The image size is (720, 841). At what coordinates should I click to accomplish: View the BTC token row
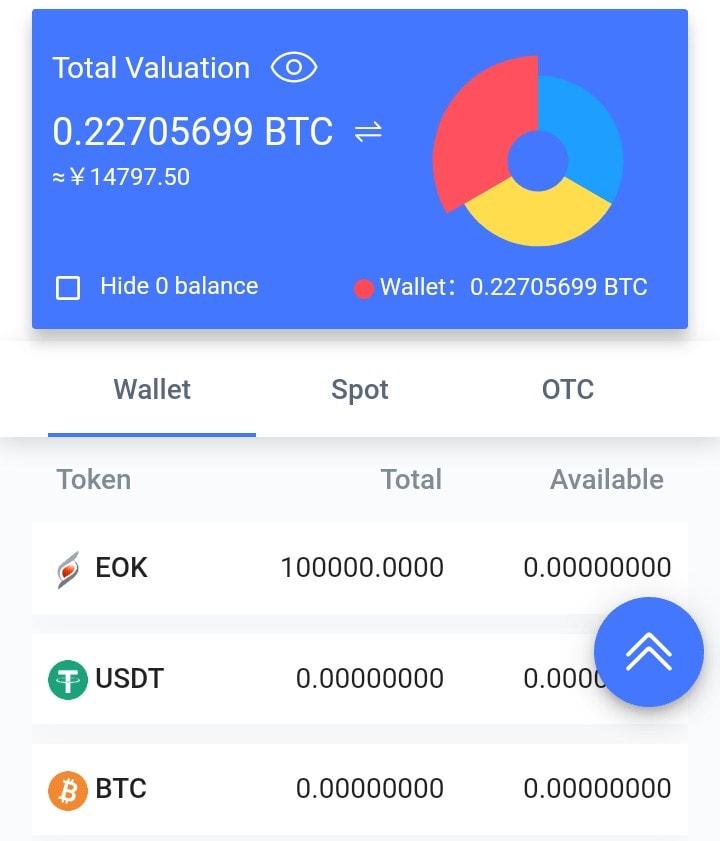pos(300,789)
